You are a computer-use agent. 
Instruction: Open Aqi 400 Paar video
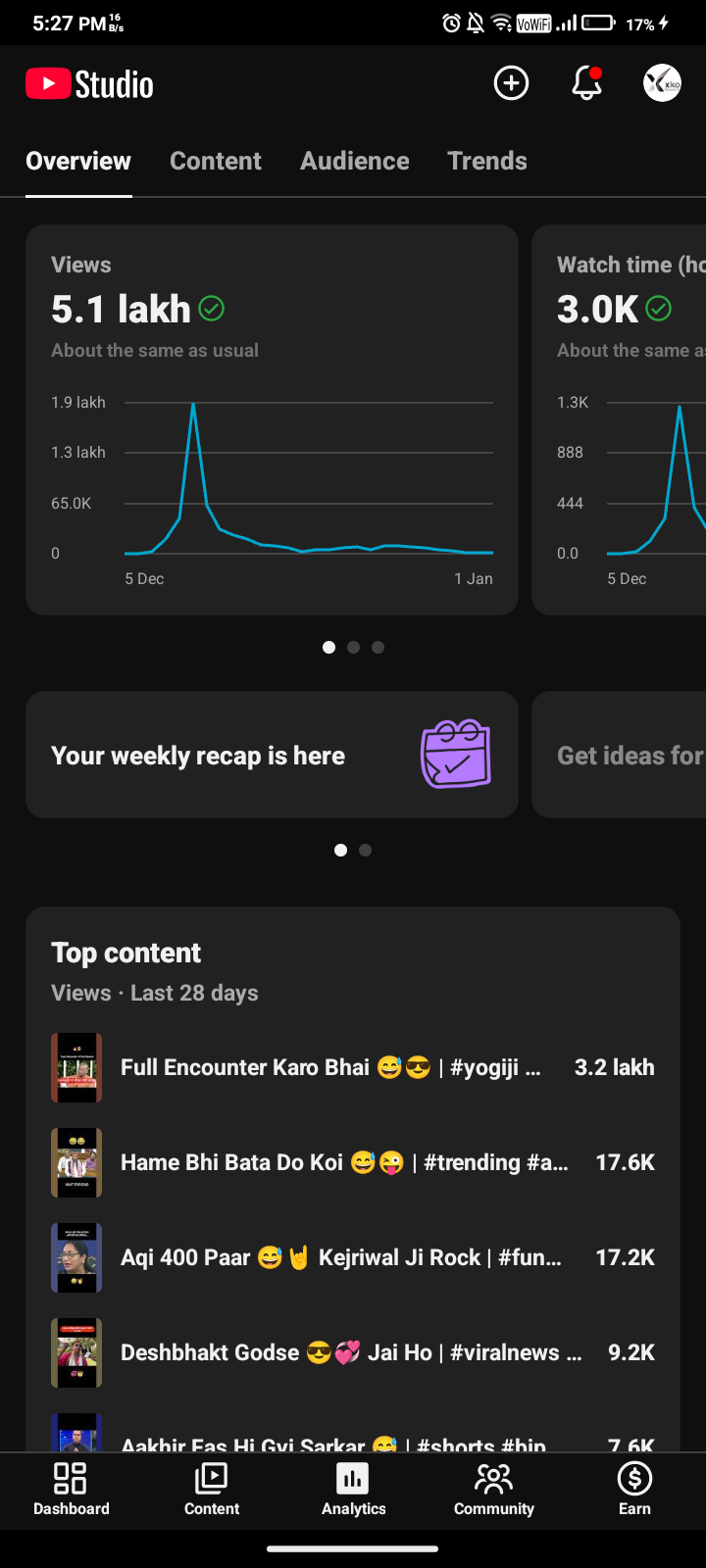(340, 1257)
